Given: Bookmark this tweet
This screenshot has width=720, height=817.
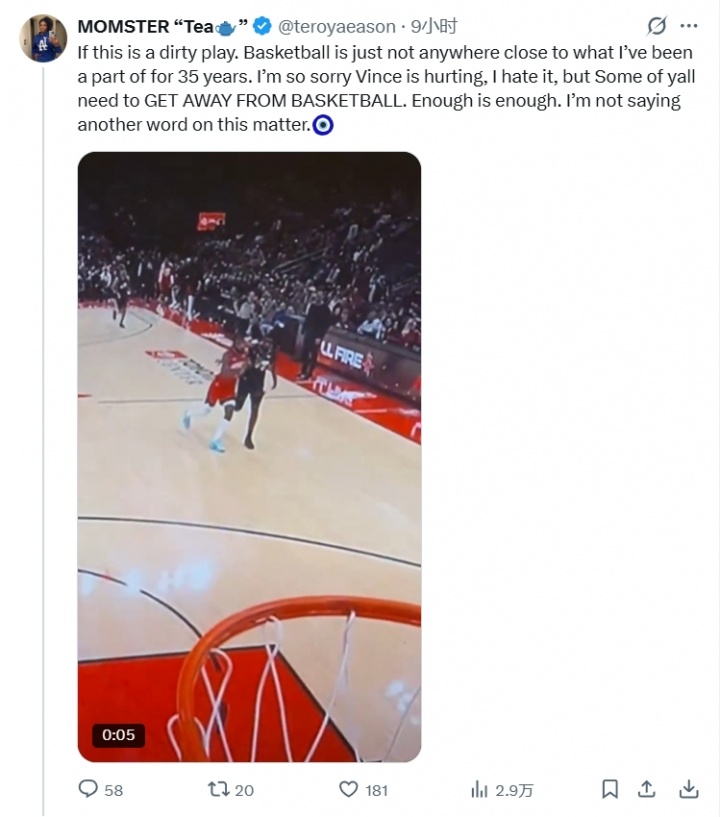Looking at the screenshot, I should tap(610, 789).
